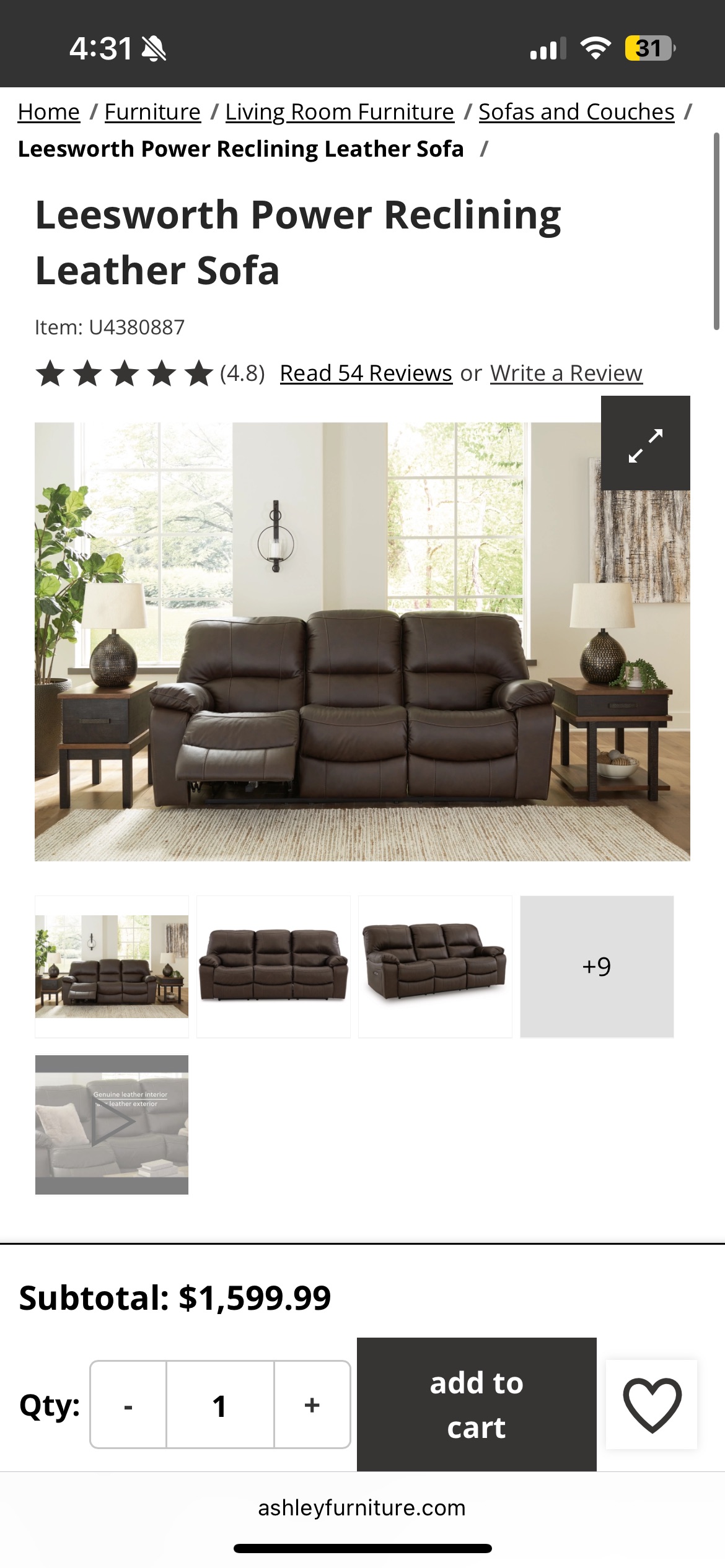The width and height of the screenshot is (725, 1568).
Task: Tap the ashleyfurniture.com address bar
Action: pos(362,1508)
